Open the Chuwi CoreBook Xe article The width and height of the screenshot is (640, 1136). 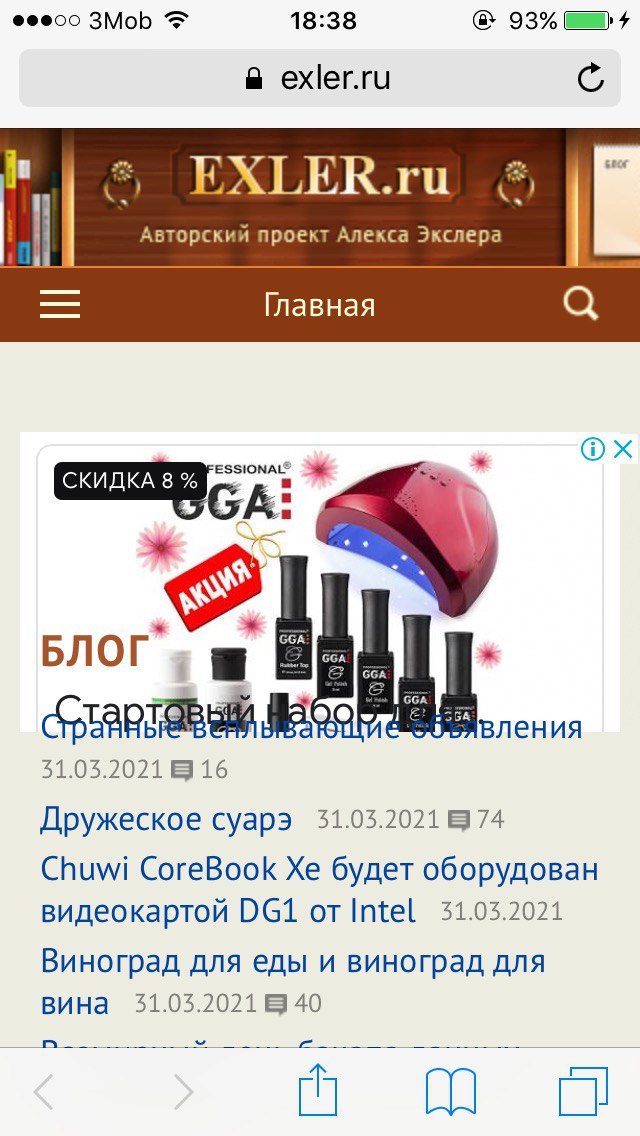click(319, 869)
